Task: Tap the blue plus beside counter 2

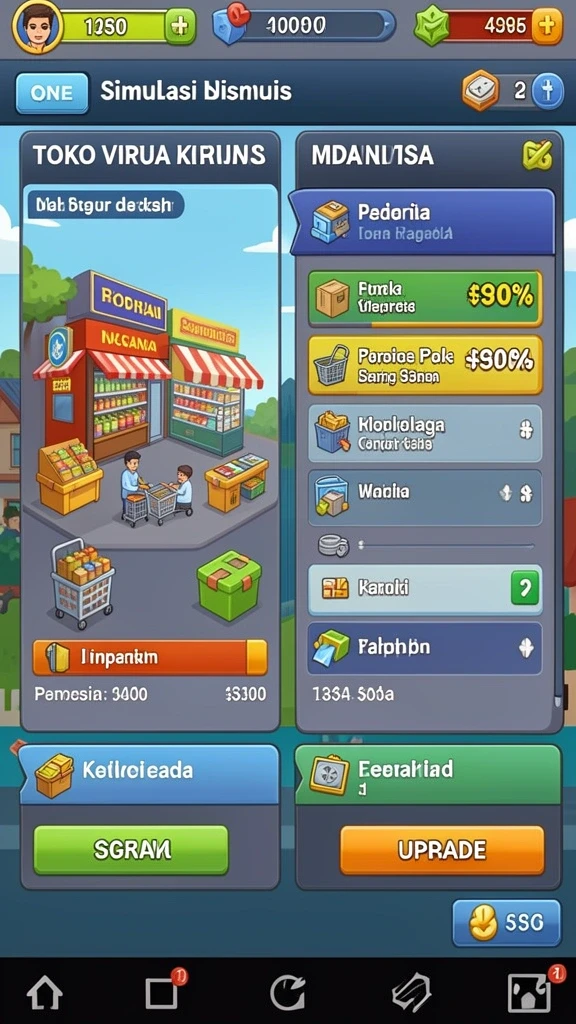Action: tap(547, 91)
